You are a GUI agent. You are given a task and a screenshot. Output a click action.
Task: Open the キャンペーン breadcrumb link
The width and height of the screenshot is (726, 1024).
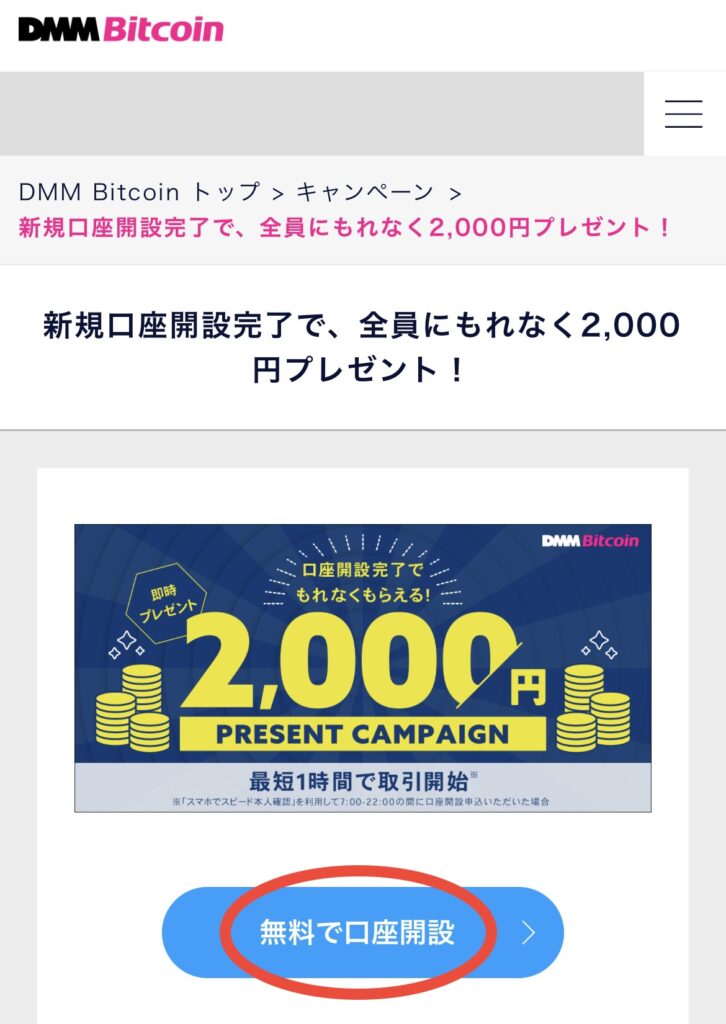[365, 192]
